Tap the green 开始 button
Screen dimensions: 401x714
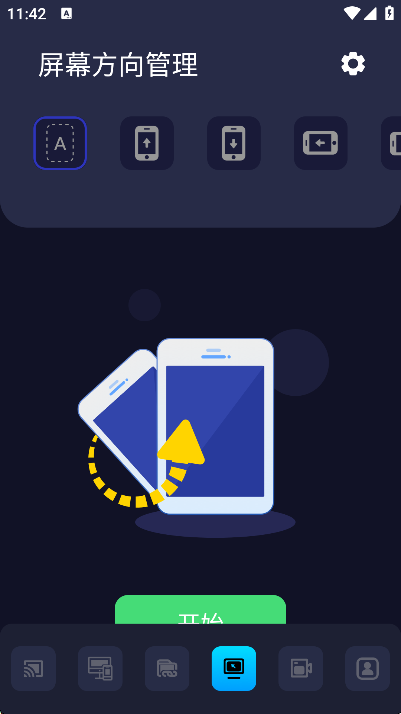click(x=200, y=610)
